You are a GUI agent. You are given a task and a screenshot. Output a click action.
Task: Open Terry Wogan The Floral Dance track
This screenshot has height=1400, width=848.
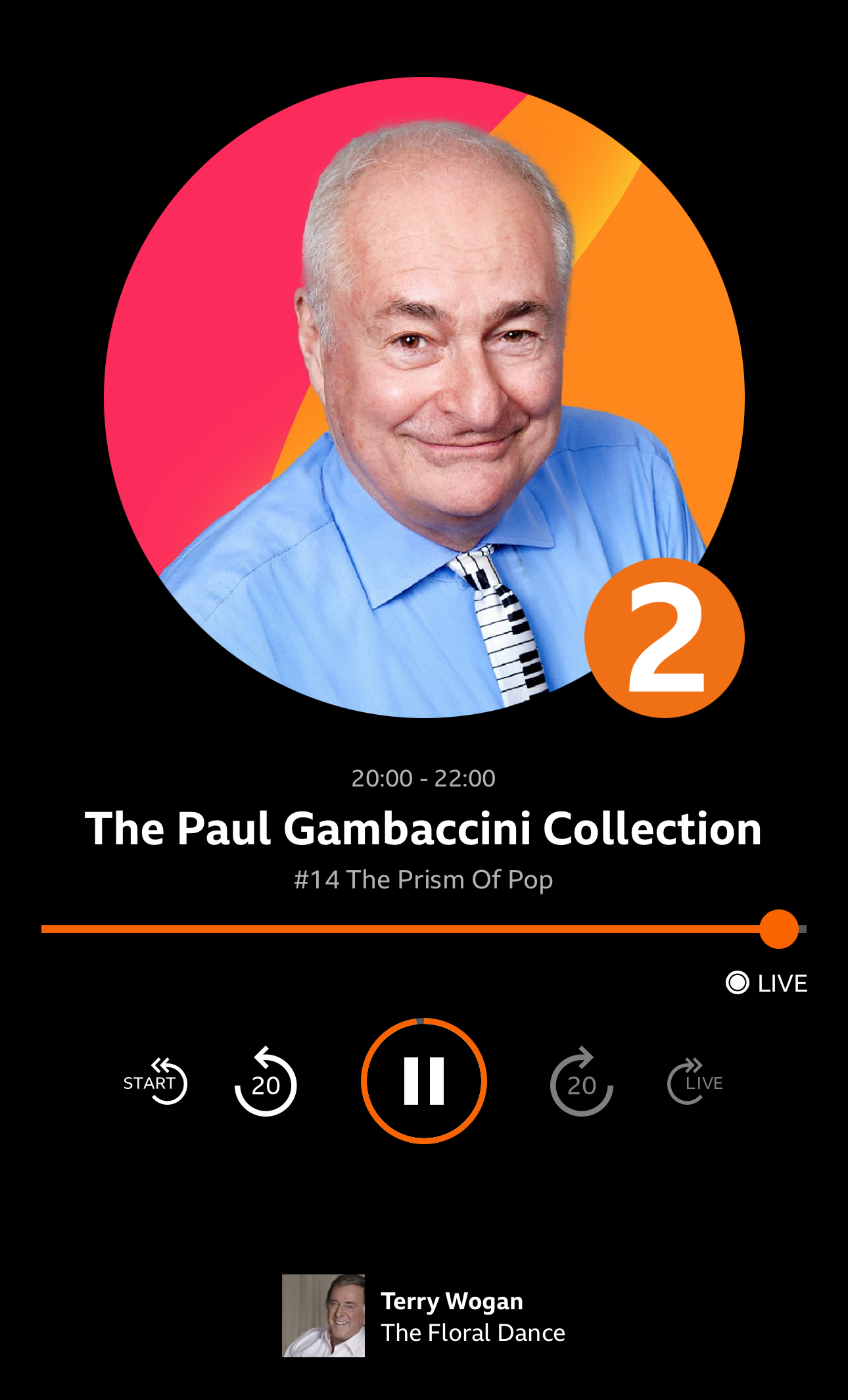pyautogui.click(x=423, y=1316)
